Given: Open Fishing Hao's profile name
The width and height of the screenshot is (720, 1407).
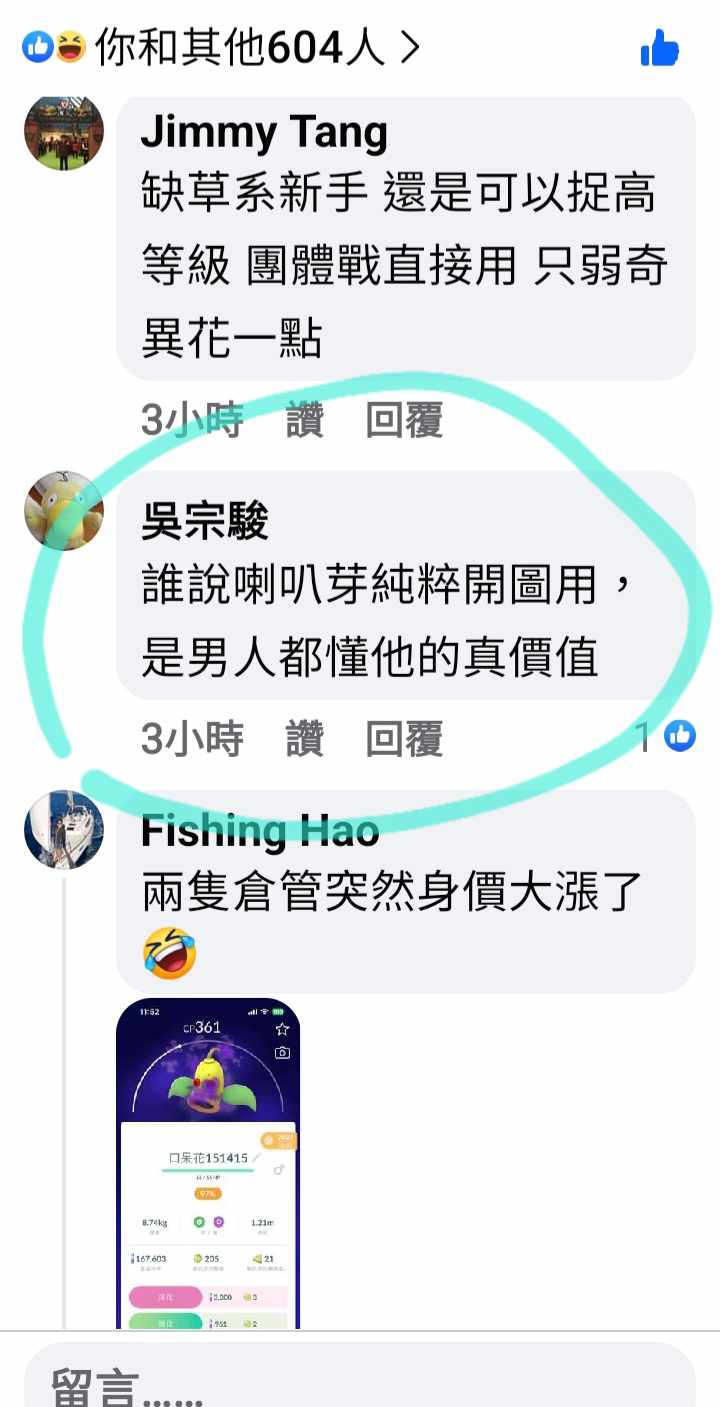Looking at the screenshot, I should pos(260,831).
